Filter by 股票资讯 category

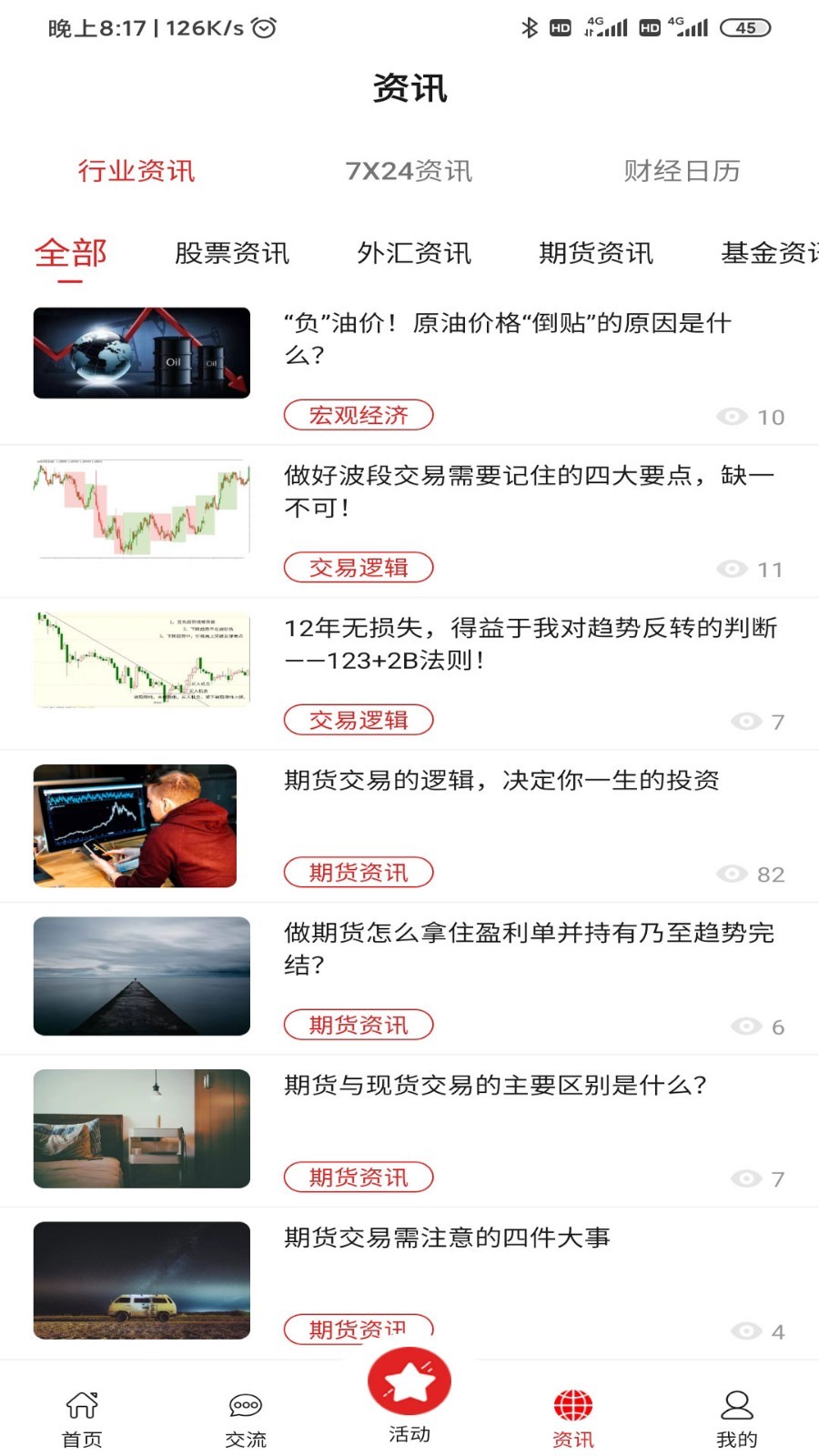pos(232,253)
